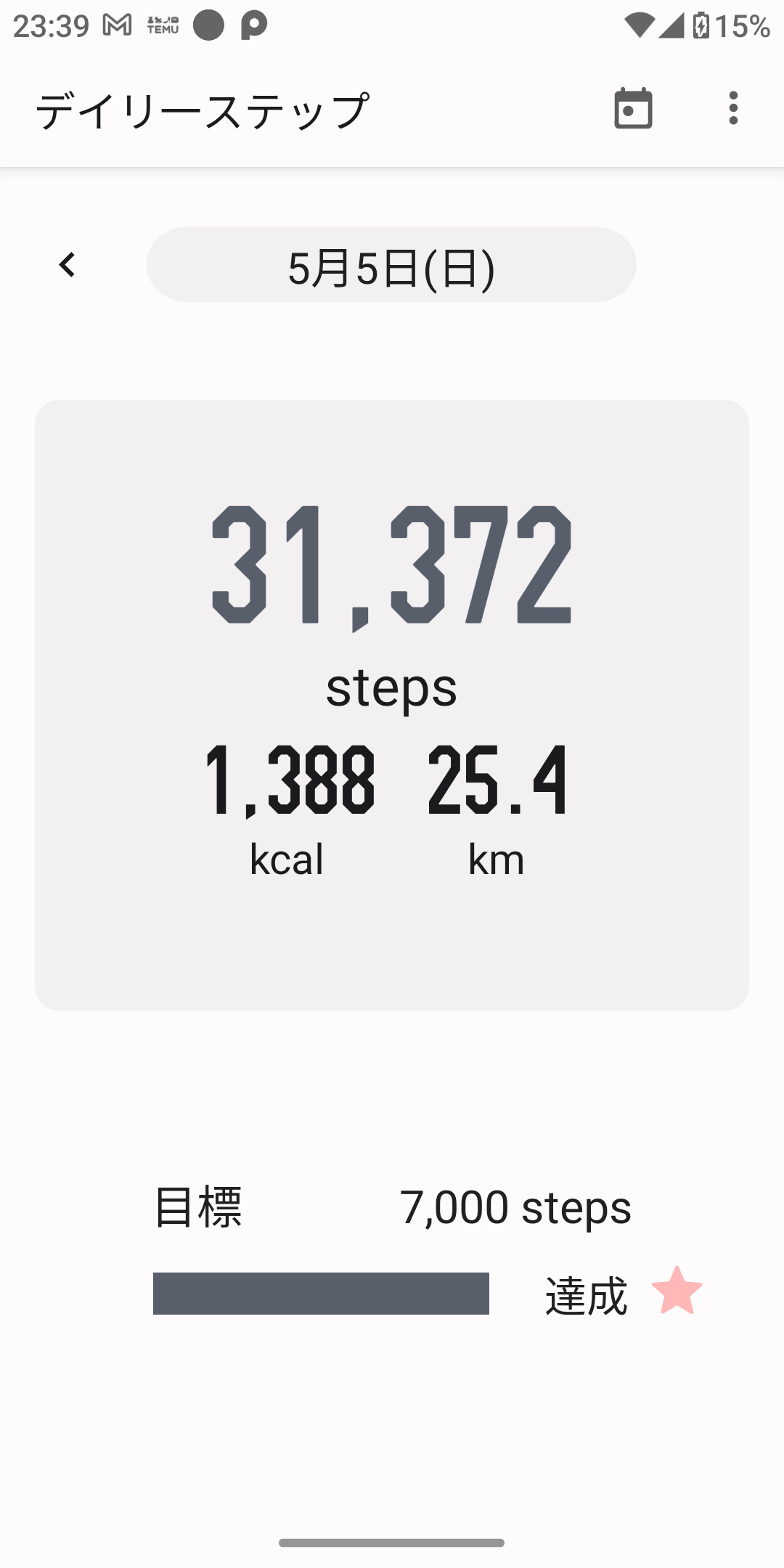This screenshot has height=1568, width=784.
Task: Open the calendar icon in app bar
Action: tap(633, 108)
